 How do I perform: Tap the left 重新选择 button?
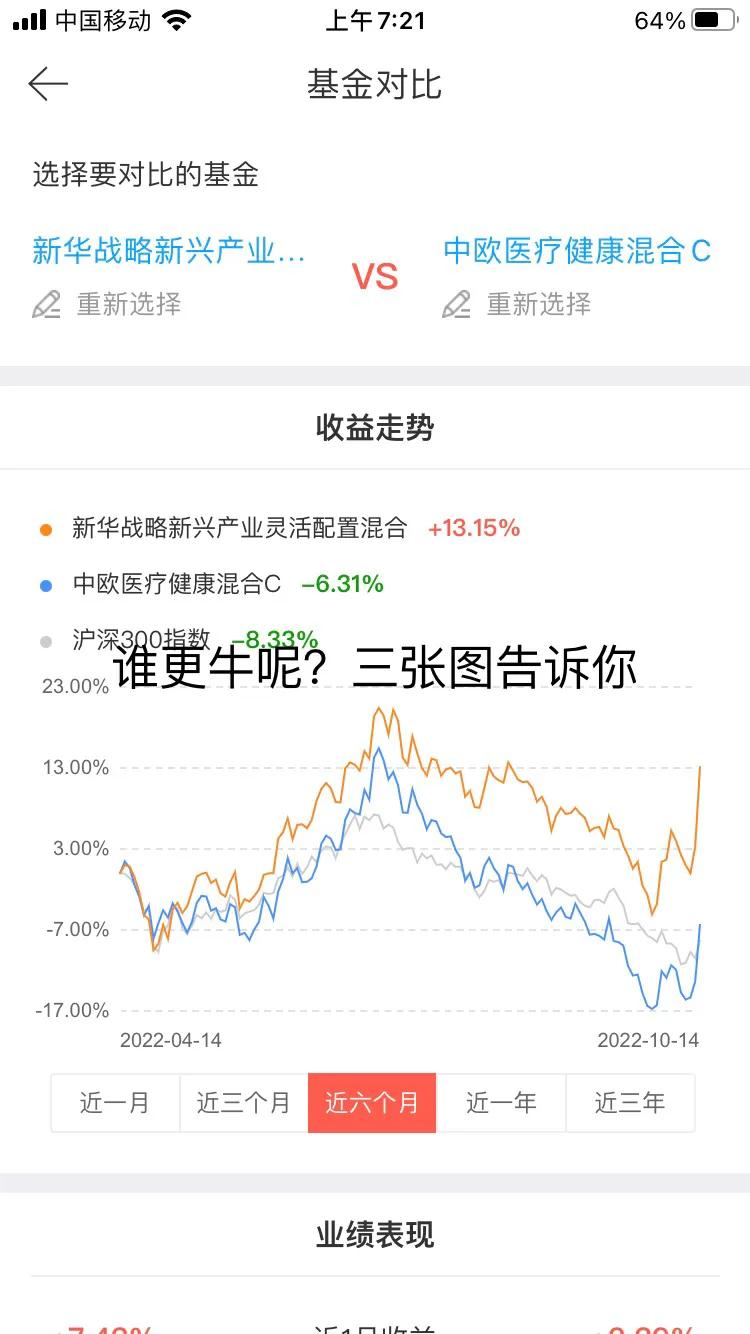click(127, 305)
